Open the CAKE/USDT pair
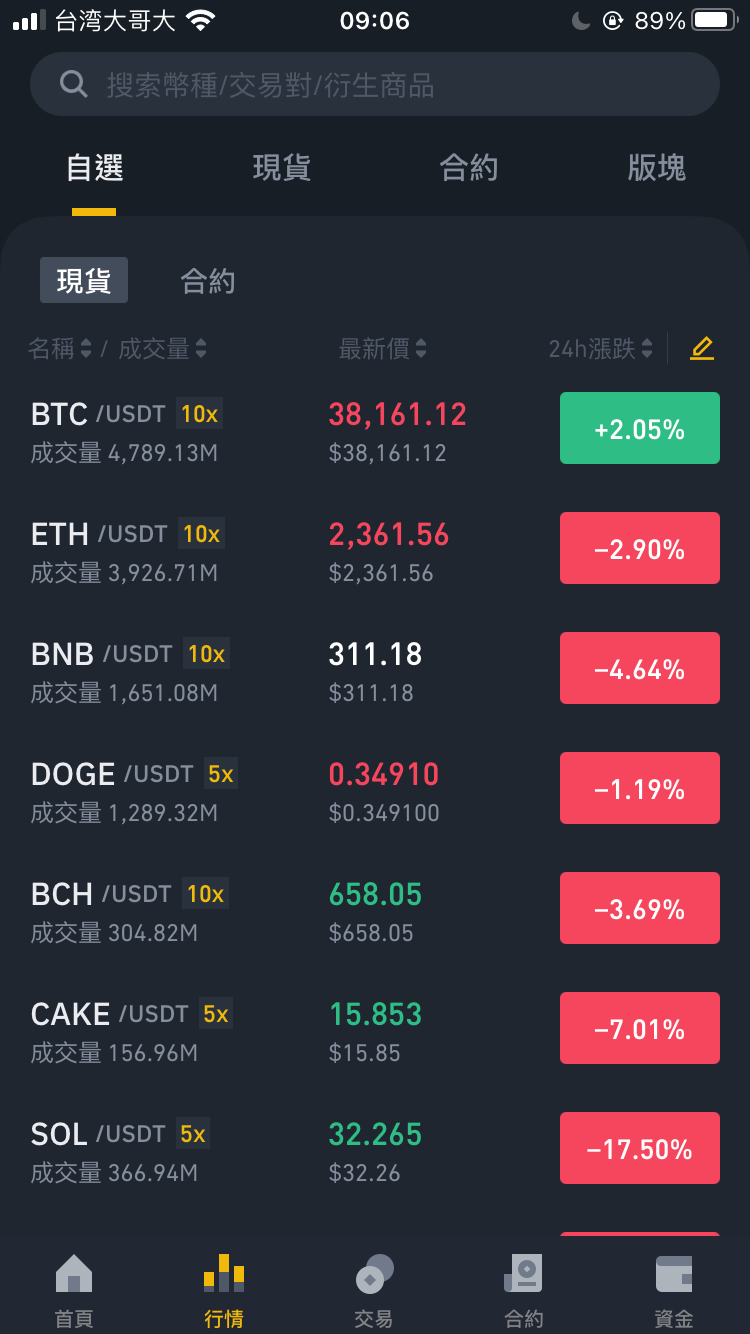 tap(375, 1028)
